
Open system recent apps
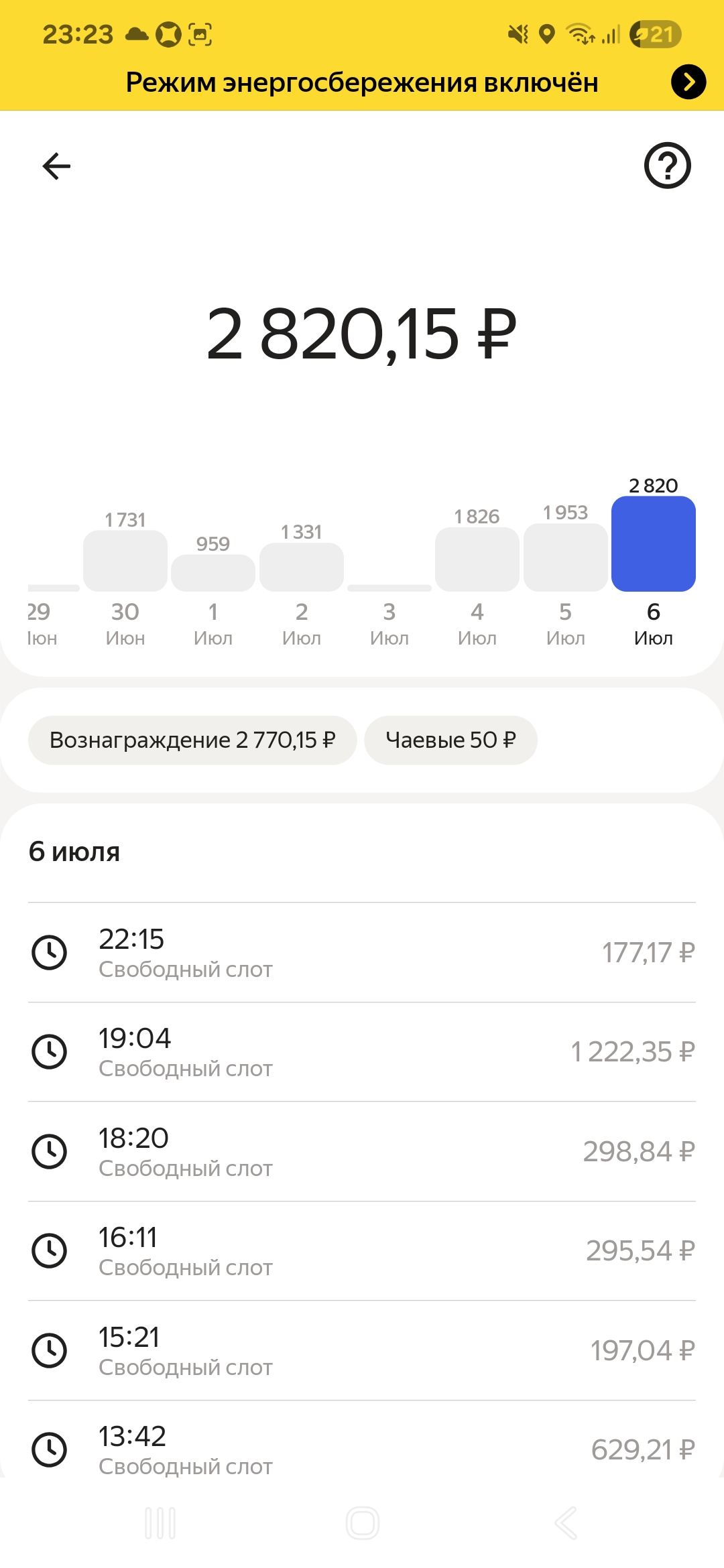point(160,1523)
